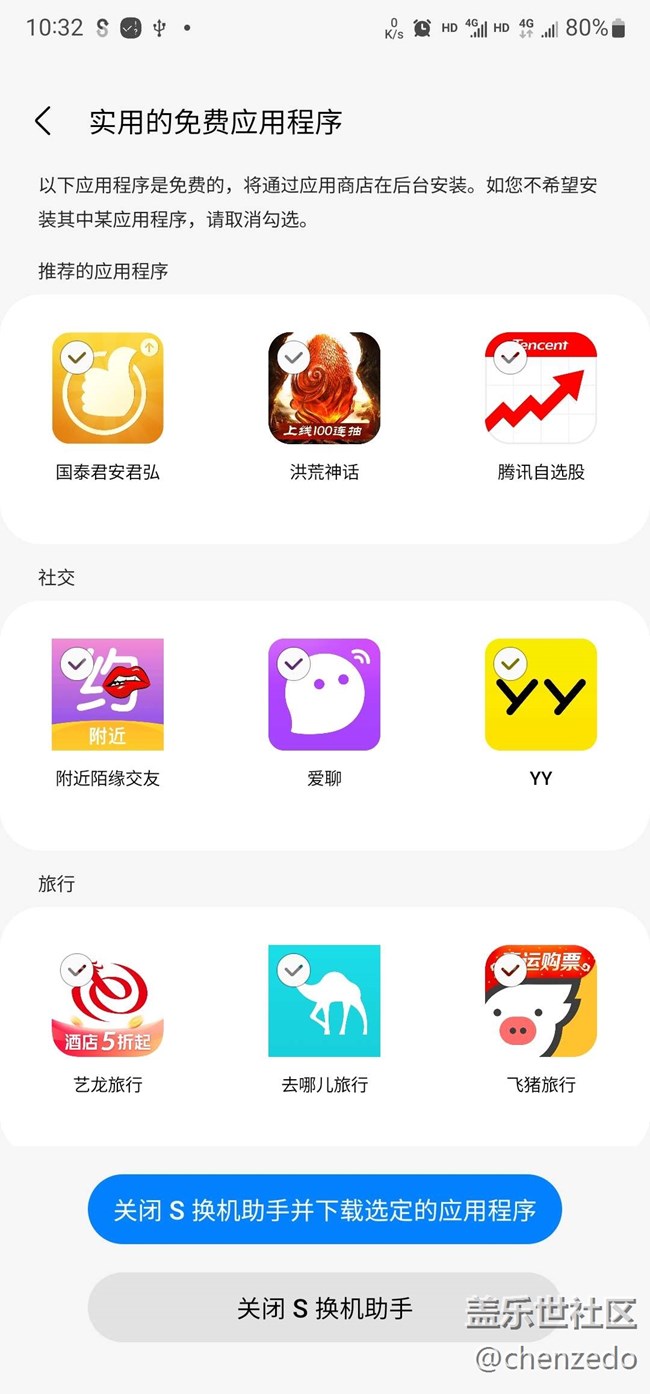Tap 关闭 S 换机助手并下载选定的应用程序
The width and height of the screenshot is (650, 1394).
(324, 1209)
